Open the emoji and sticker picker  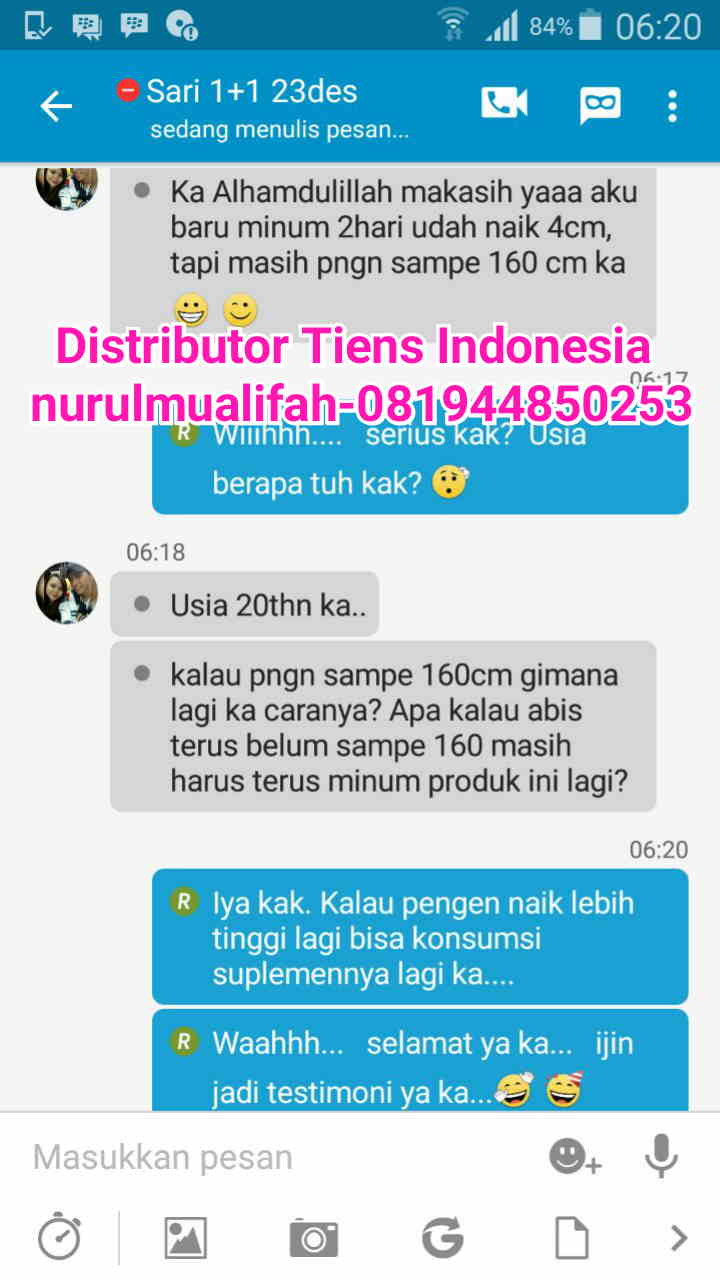(575, 1157)
